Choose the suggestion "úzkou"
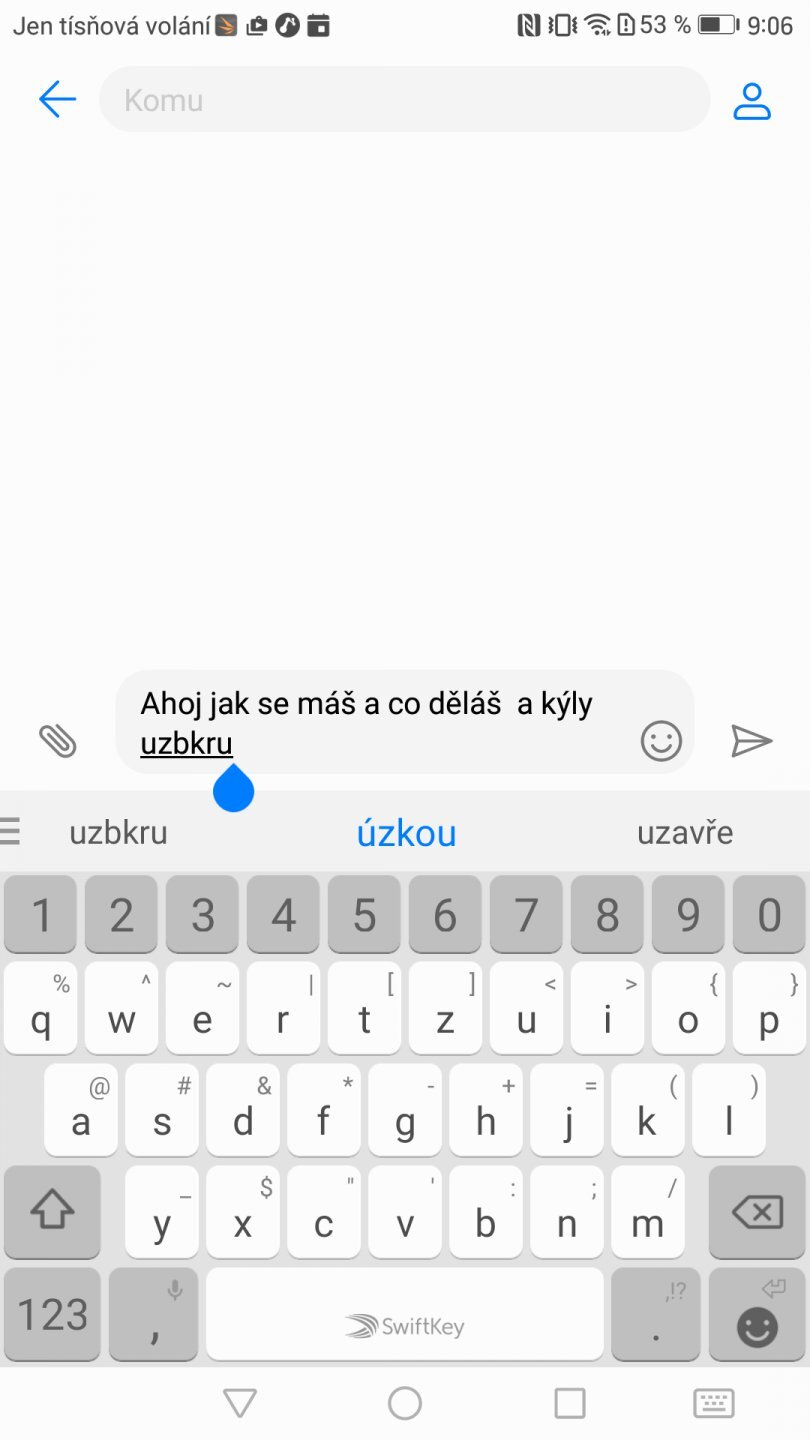 (x=406, y=833)
